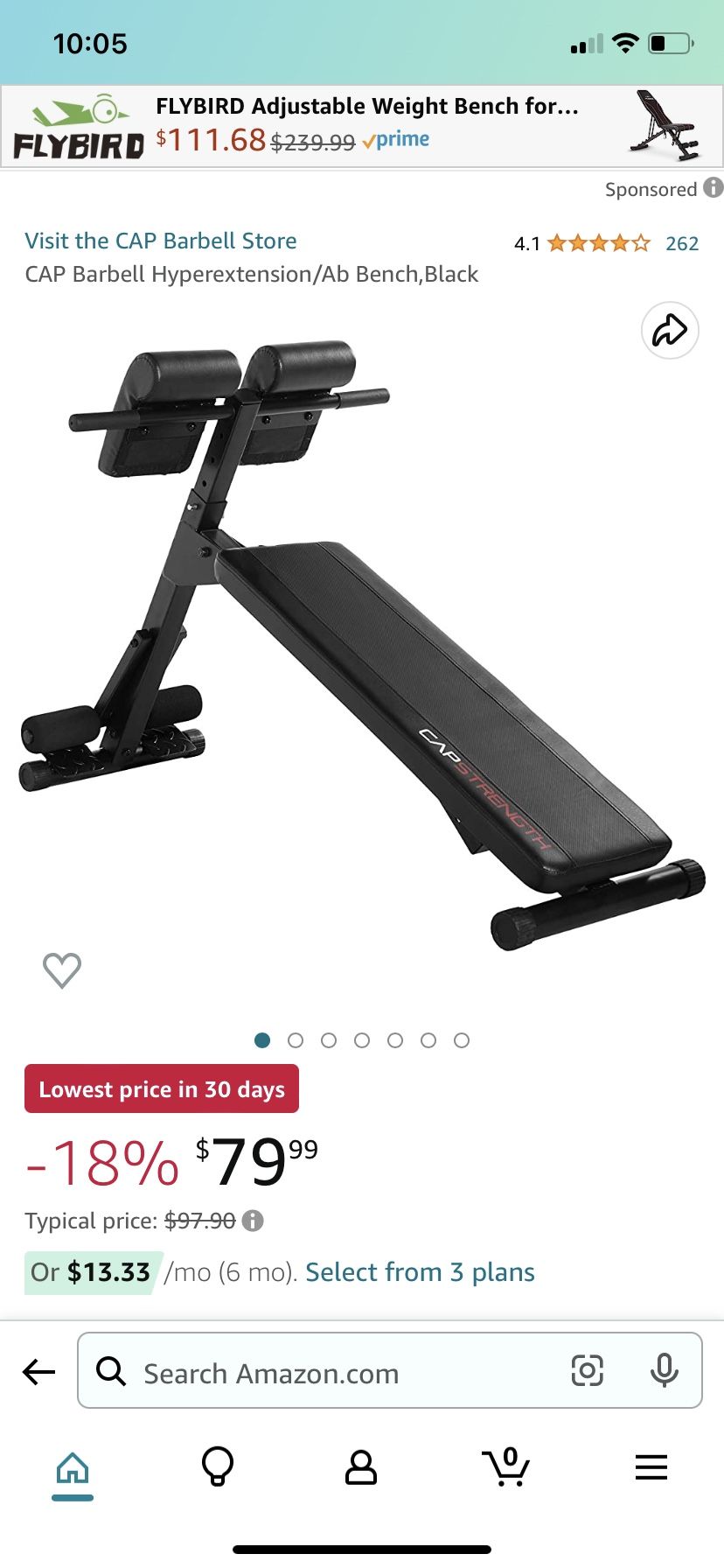Open the hamburger menu tab
The height and width of the screenshot is (1568, 724).
(x=651, y=1466)
